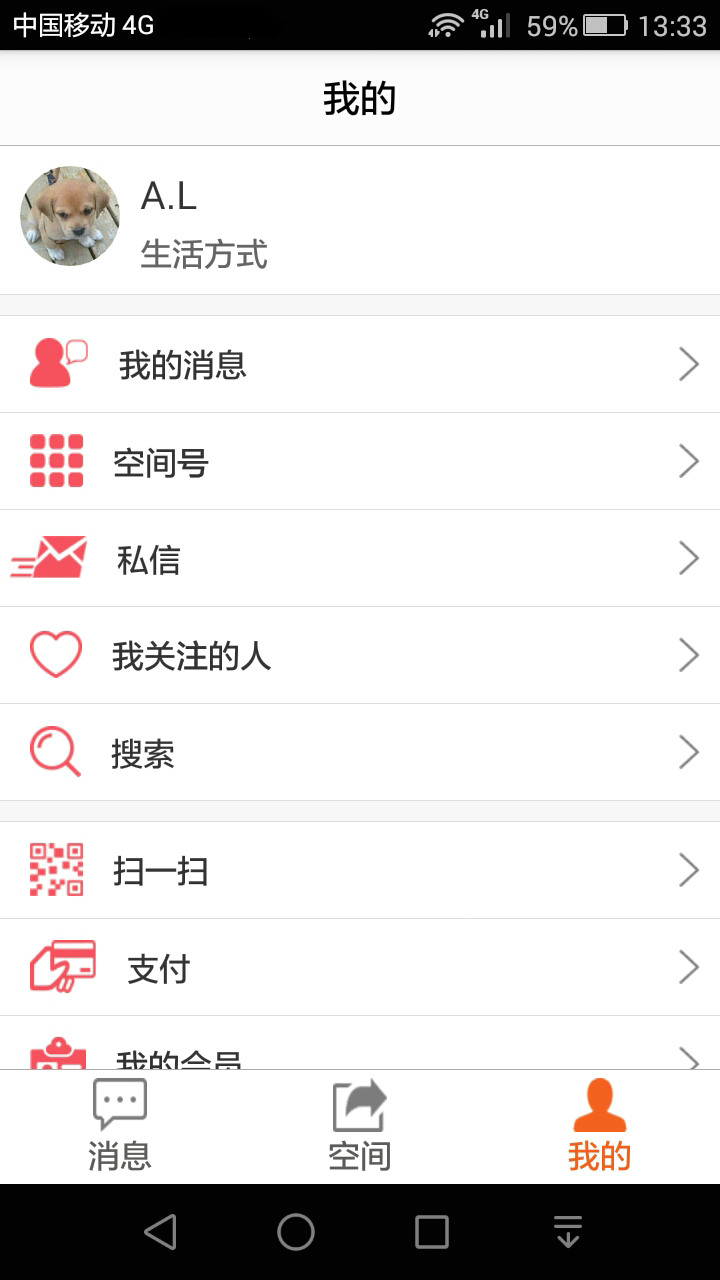Image resolution: width=720 pixels, height=1280 pixels.
Task: Tap the system back button
Action: pos(160,1232)
